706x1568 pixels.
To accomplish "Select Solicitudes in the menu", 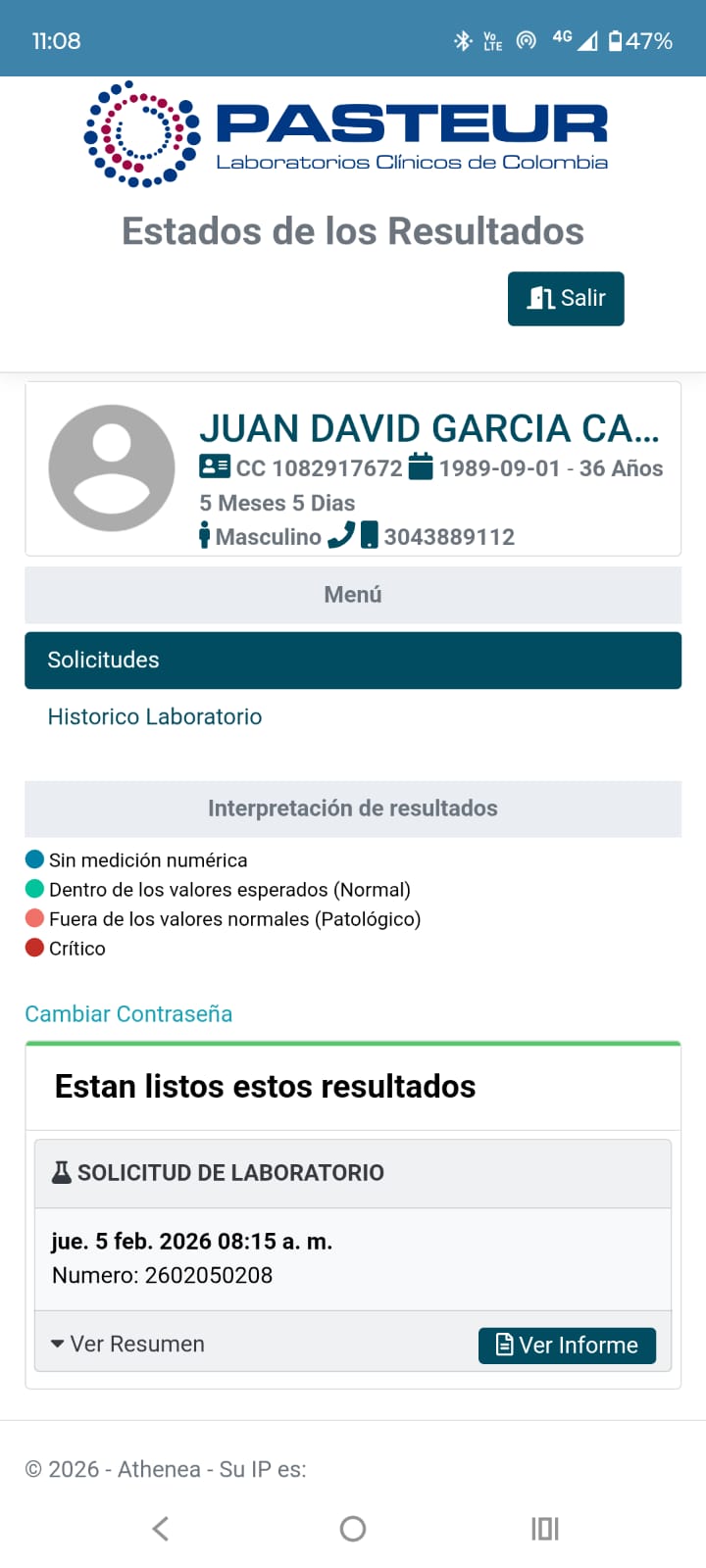I will tap(353, 661).
